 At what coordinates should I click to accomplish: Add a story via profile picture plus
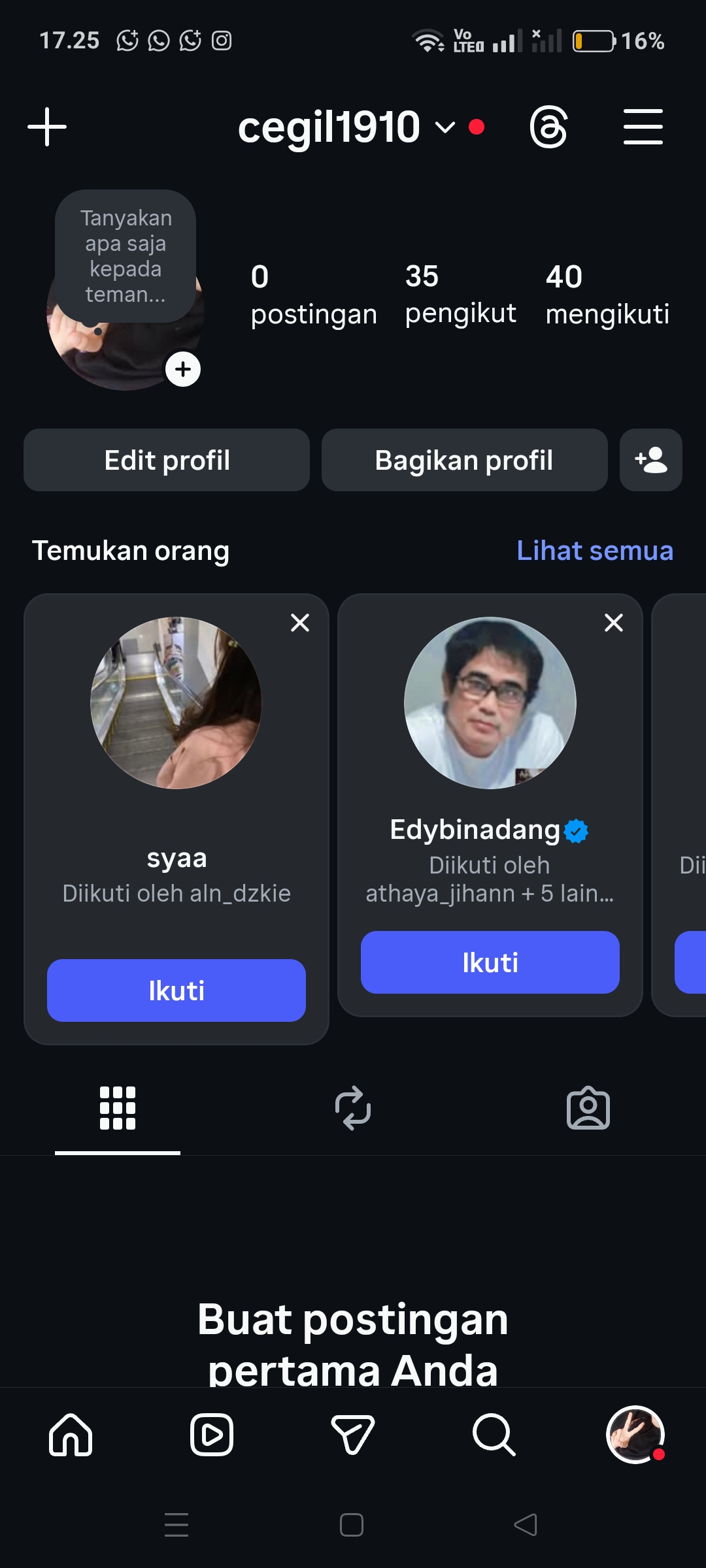tap(183, 369)
